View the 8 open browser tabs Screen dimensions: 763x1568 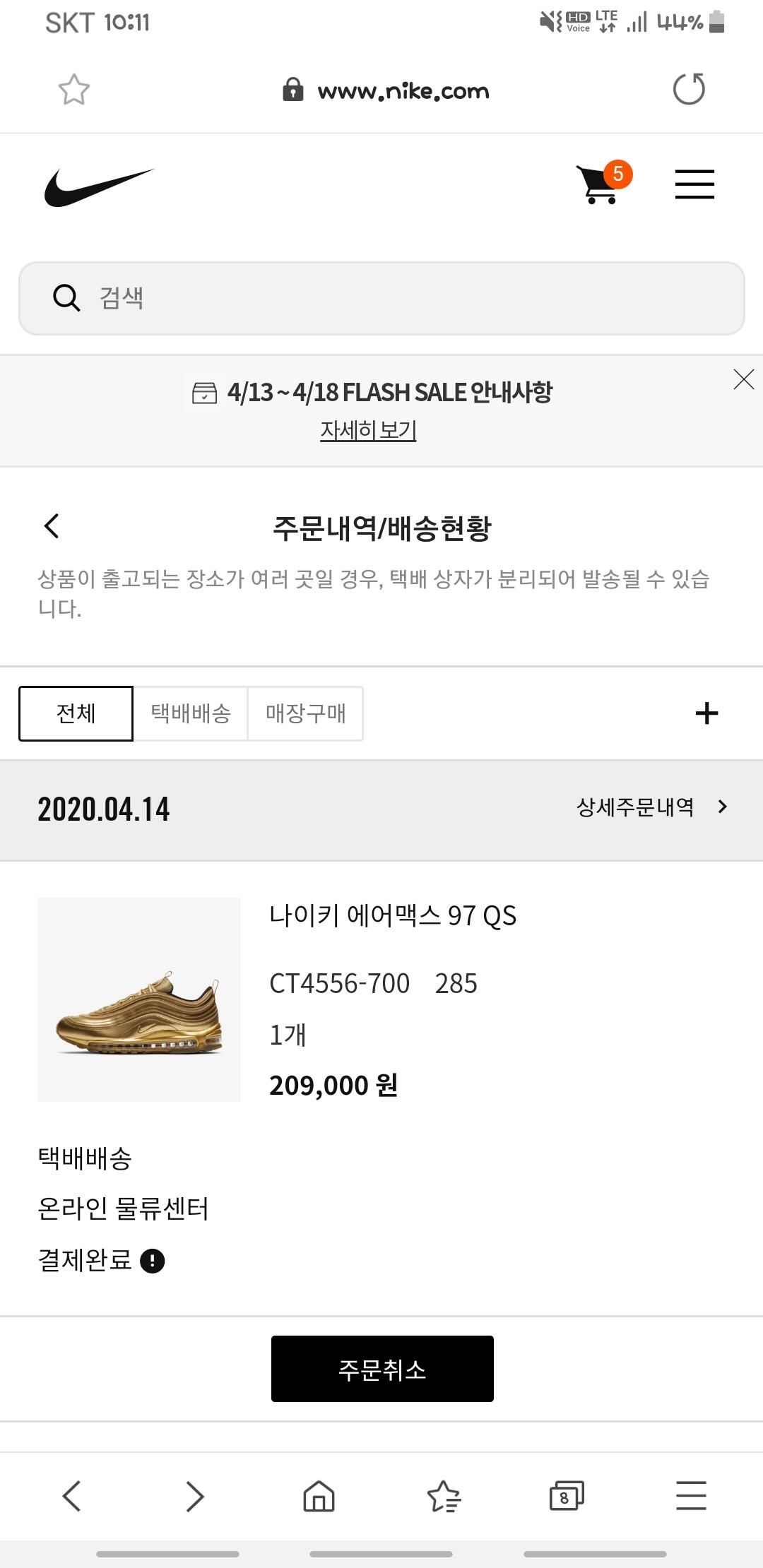566,1496
